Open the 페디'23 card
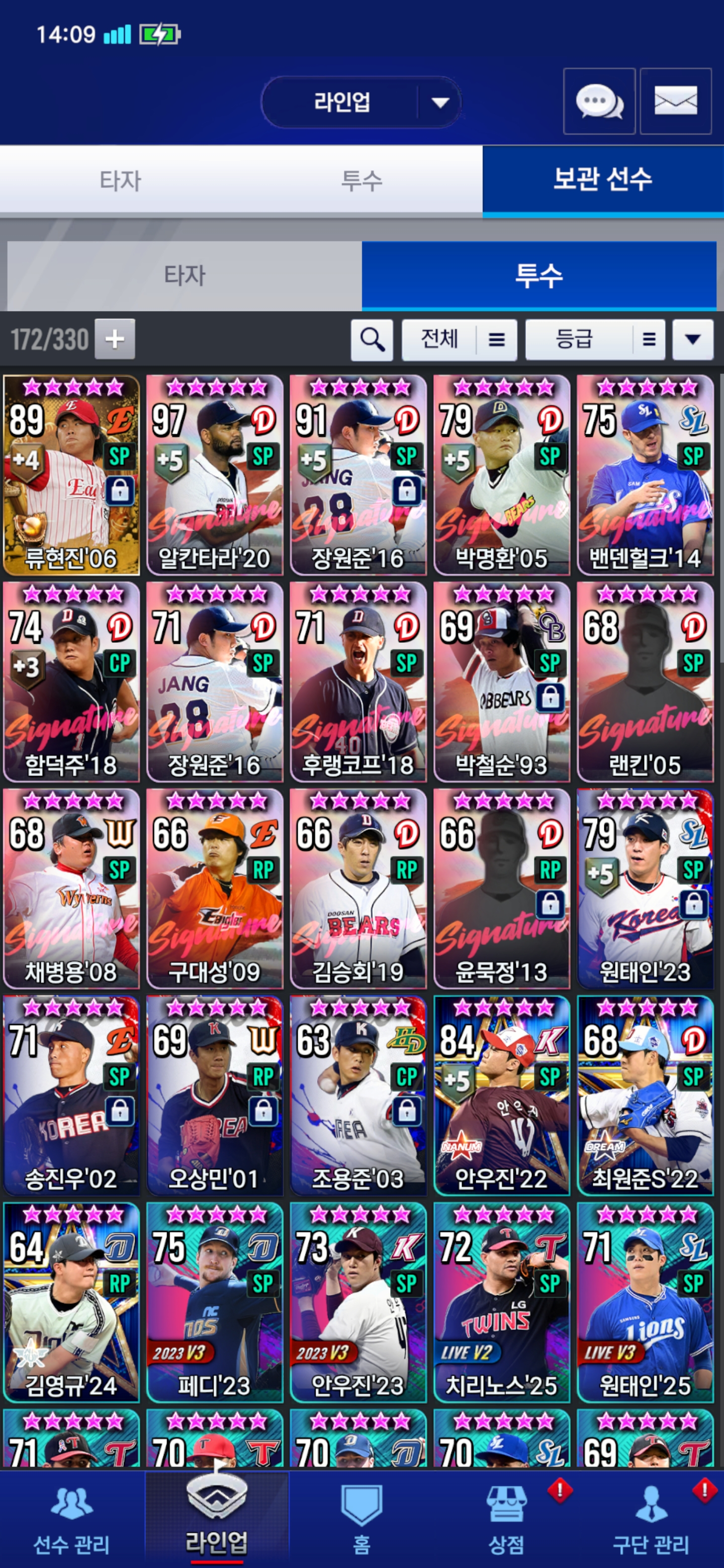724x1568 pixels. tap(214, 1302)
